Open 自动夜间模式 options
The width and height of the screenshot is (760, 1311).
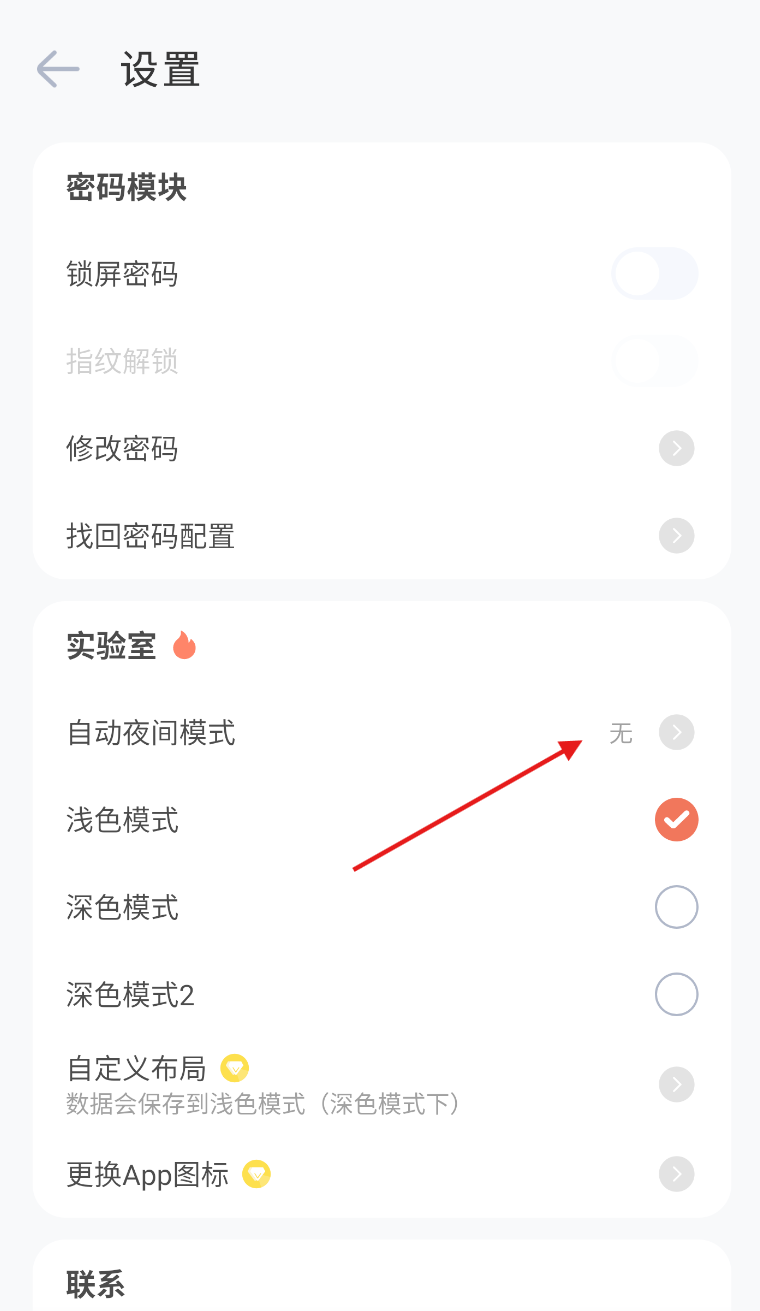click(x=380, y=733)
